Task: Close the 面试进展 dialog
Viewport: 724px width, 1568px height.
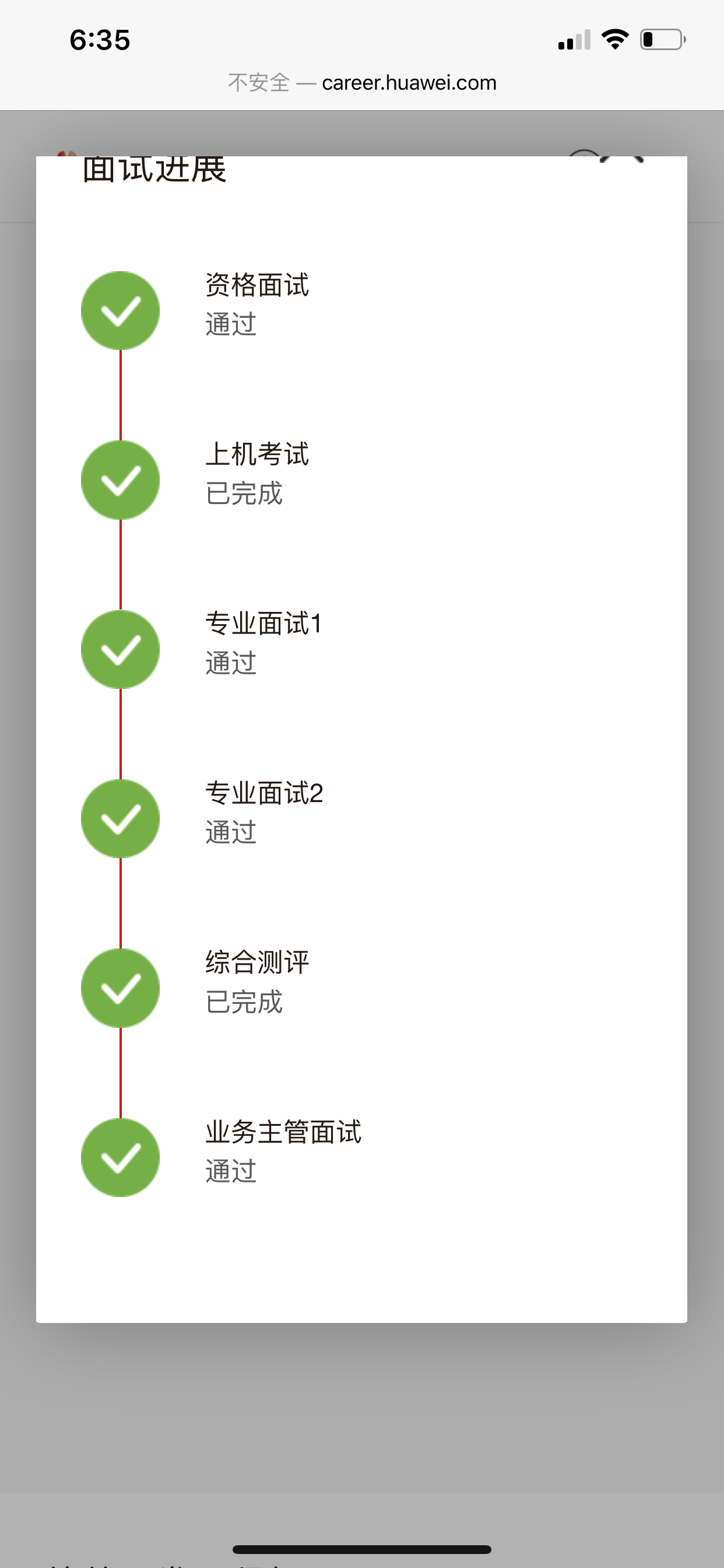Action: pyautogui.click(x=621, y=160)
